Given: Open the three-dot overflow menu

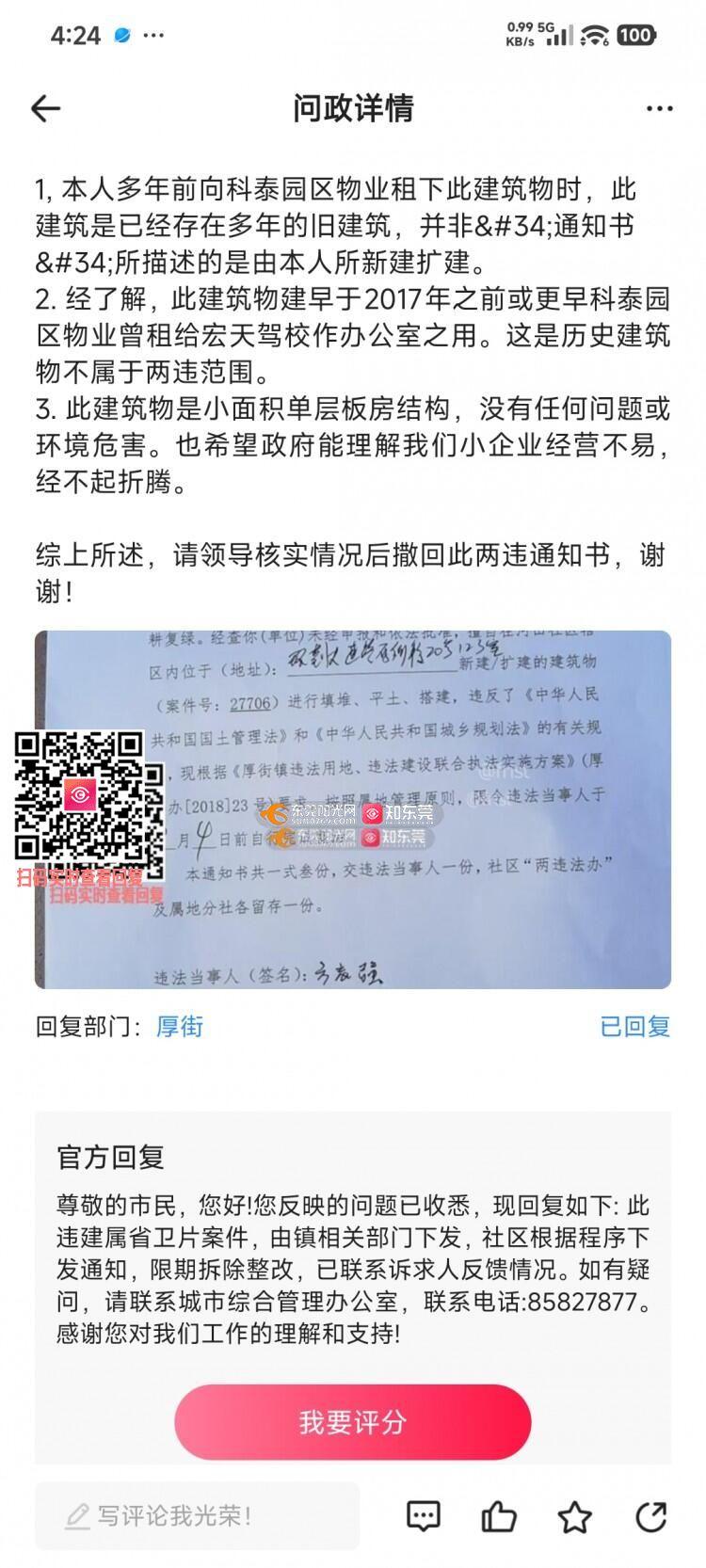Looking at the screenshot, I should [659, 109].
